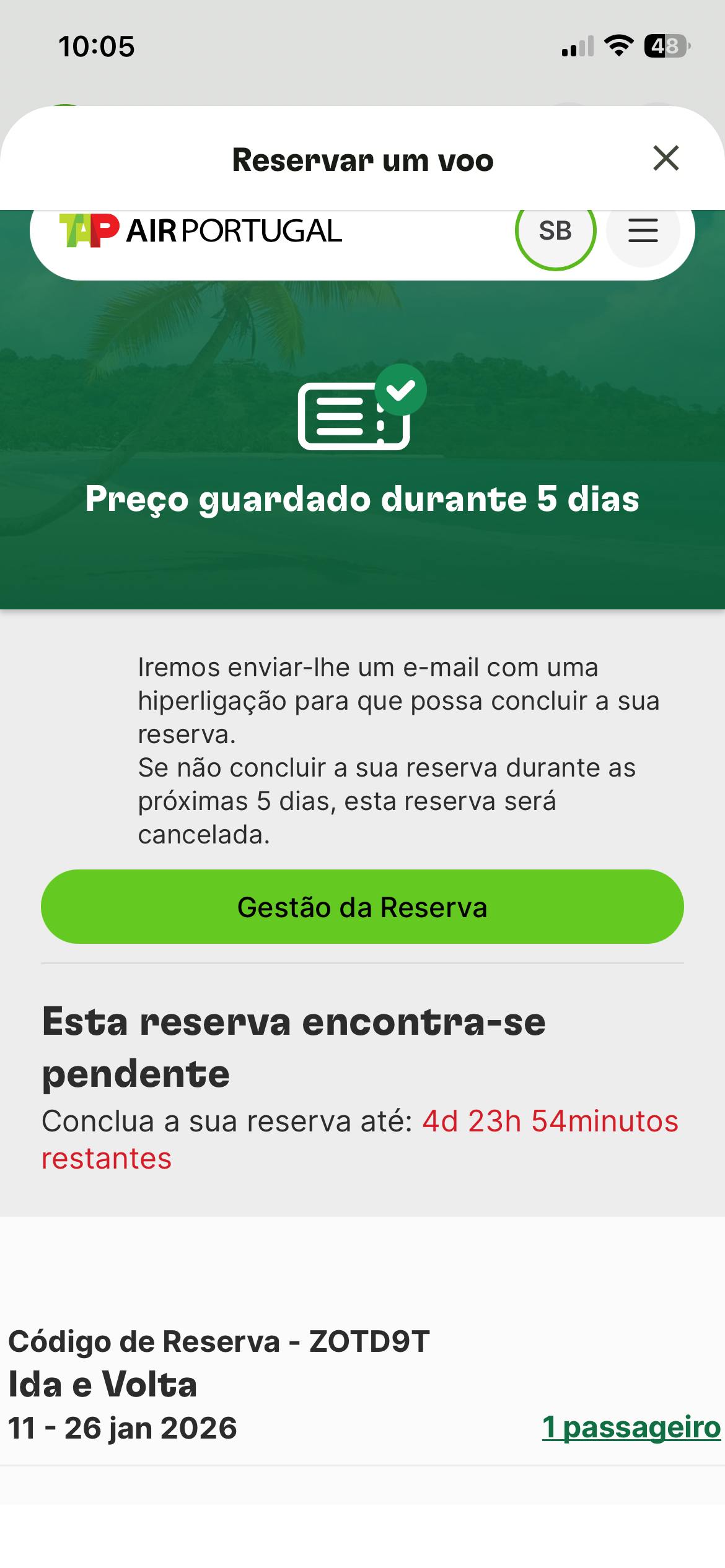
Task: Open the 1 passageiro link
Action: coord(631,1427)
